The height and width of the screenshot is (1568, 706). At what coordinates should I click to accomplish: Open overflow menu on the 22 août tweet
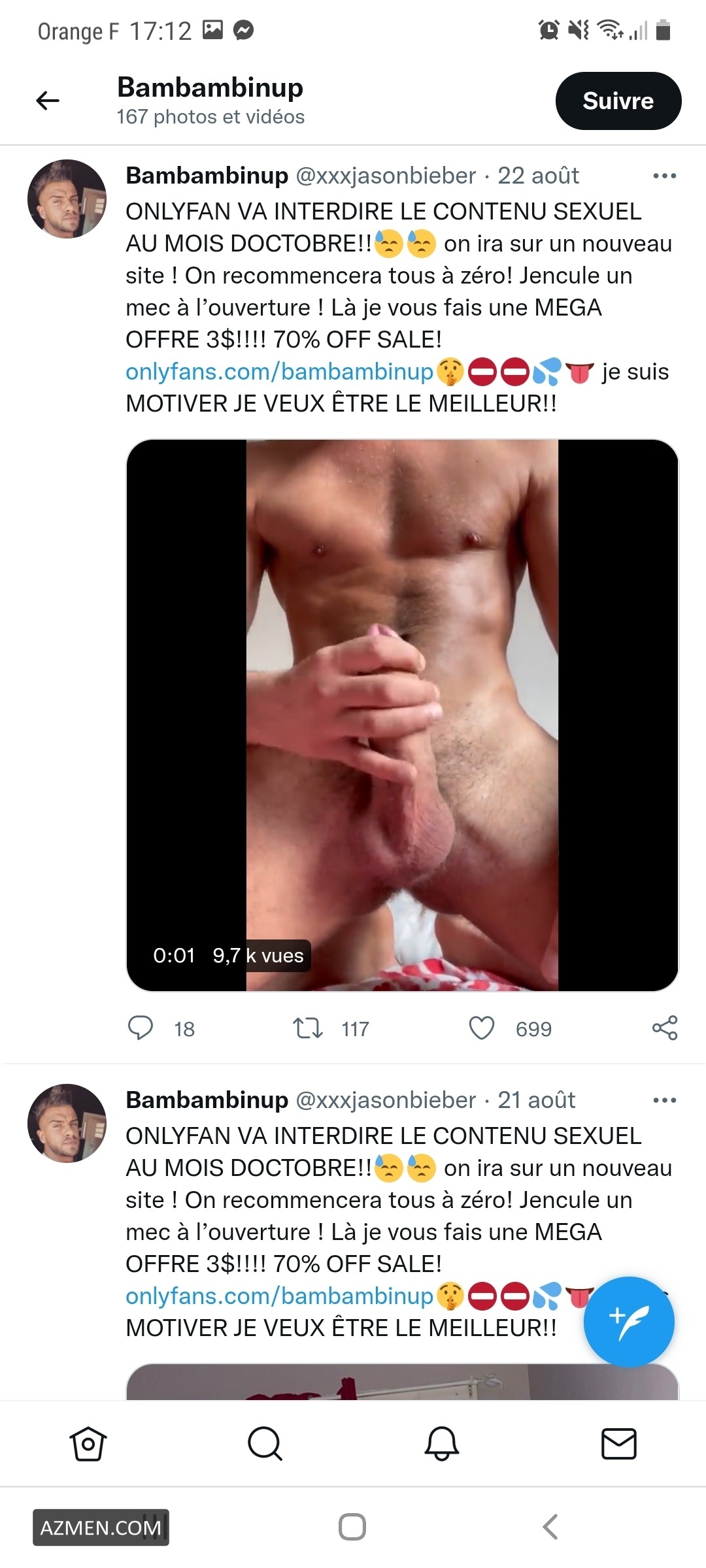664,176
